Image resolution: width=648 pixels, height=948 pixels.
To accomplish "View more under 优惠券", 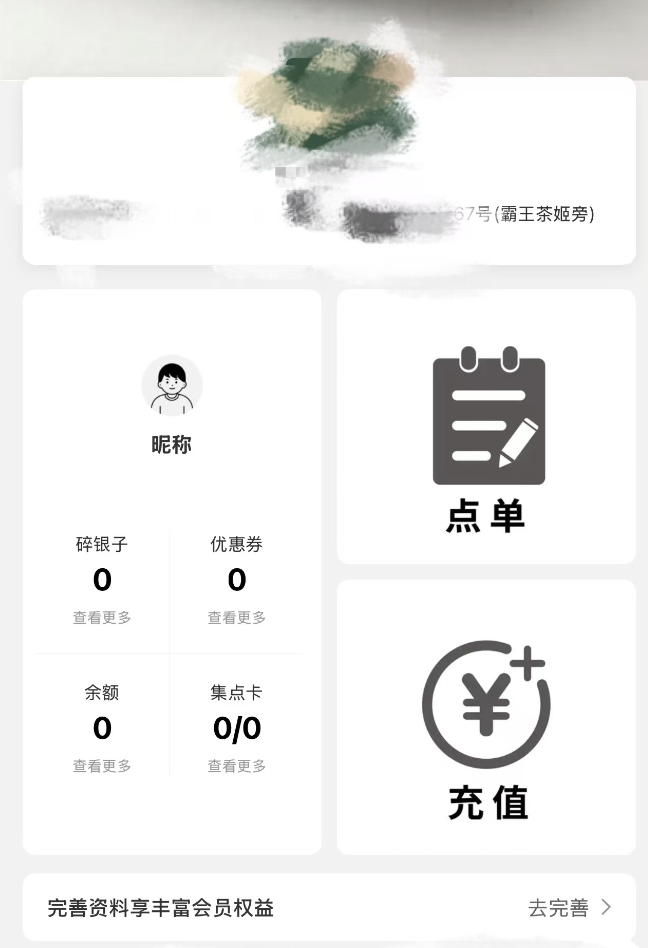I will [x=237, y=618].
